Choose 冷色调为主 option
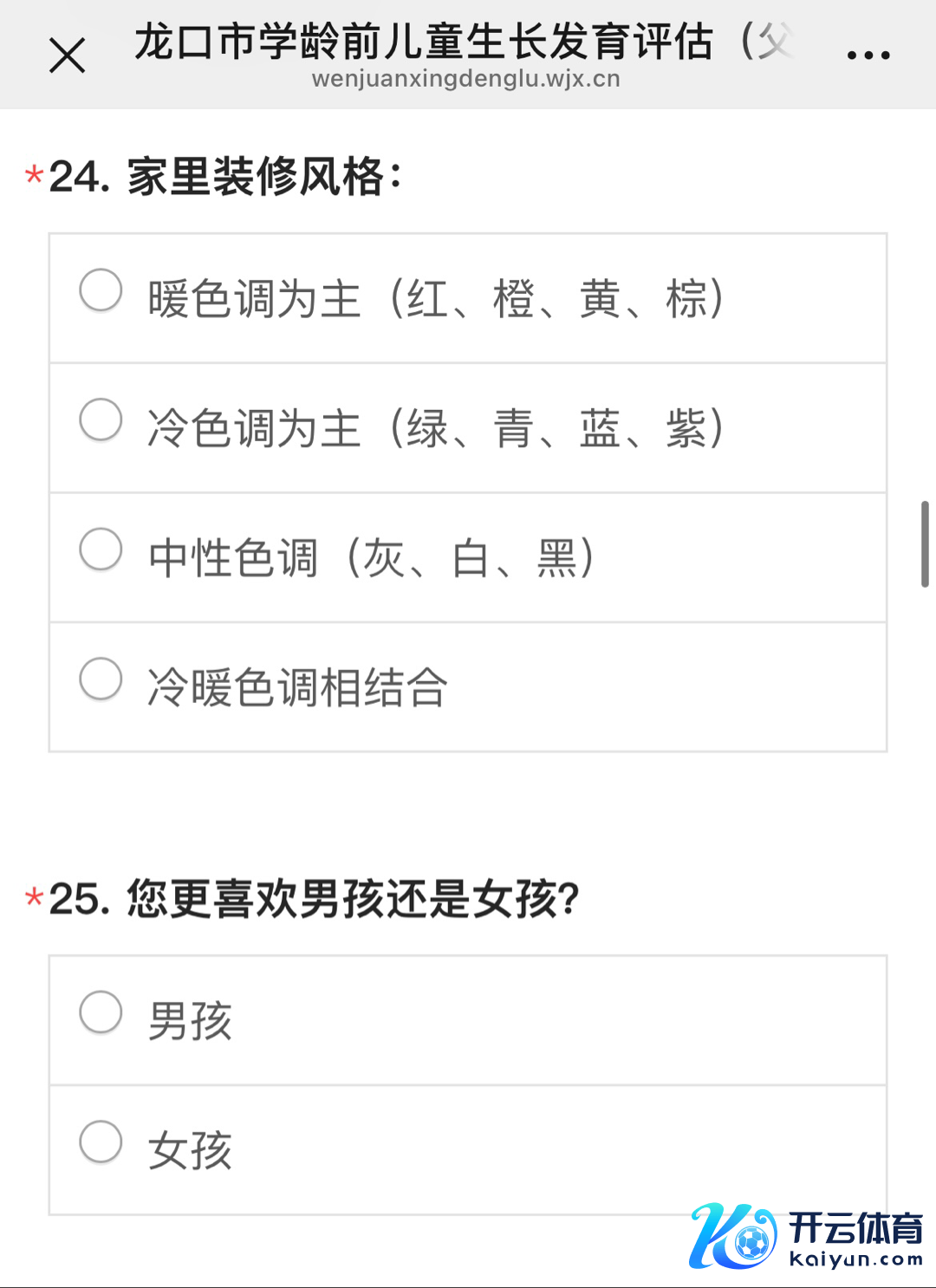 pos(101,420)
